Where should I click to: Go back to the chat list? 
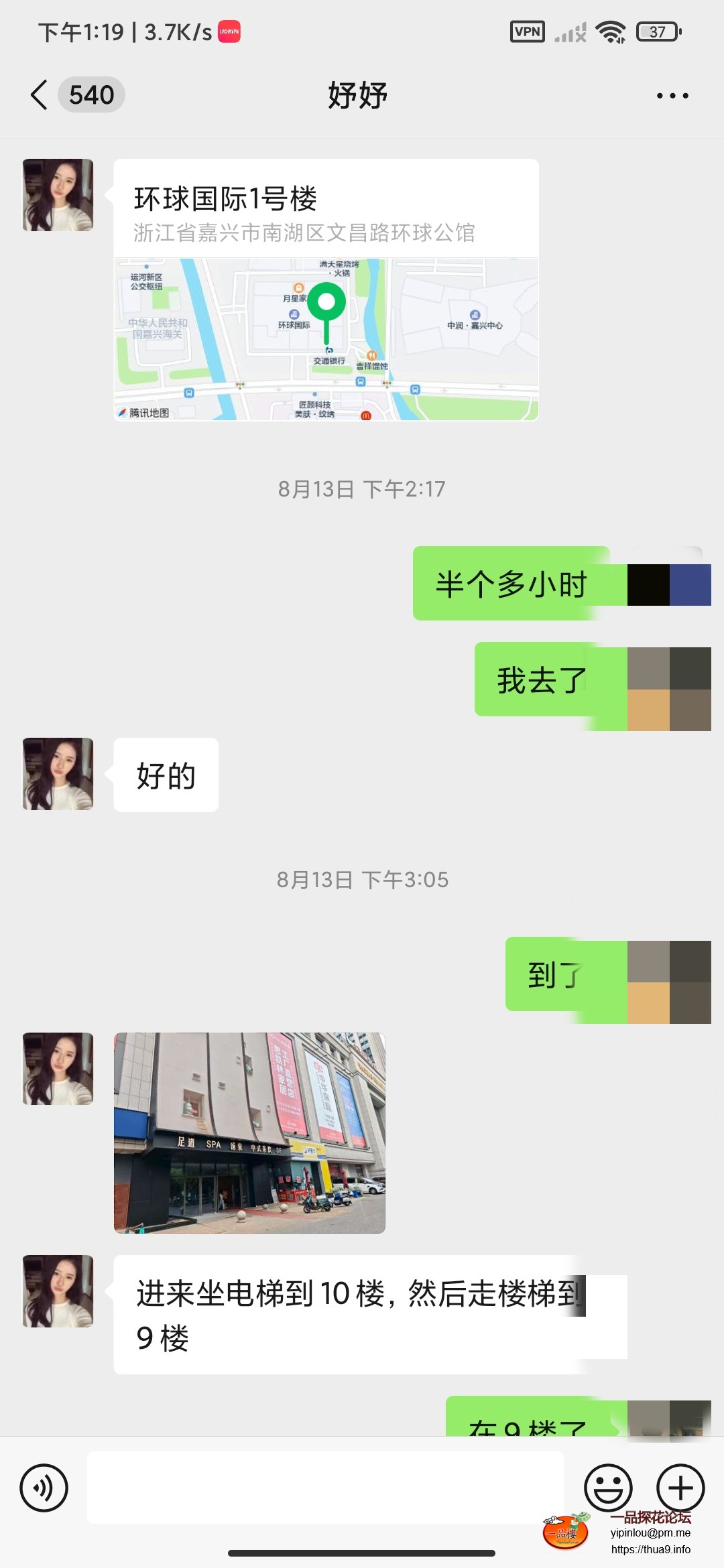40,94
